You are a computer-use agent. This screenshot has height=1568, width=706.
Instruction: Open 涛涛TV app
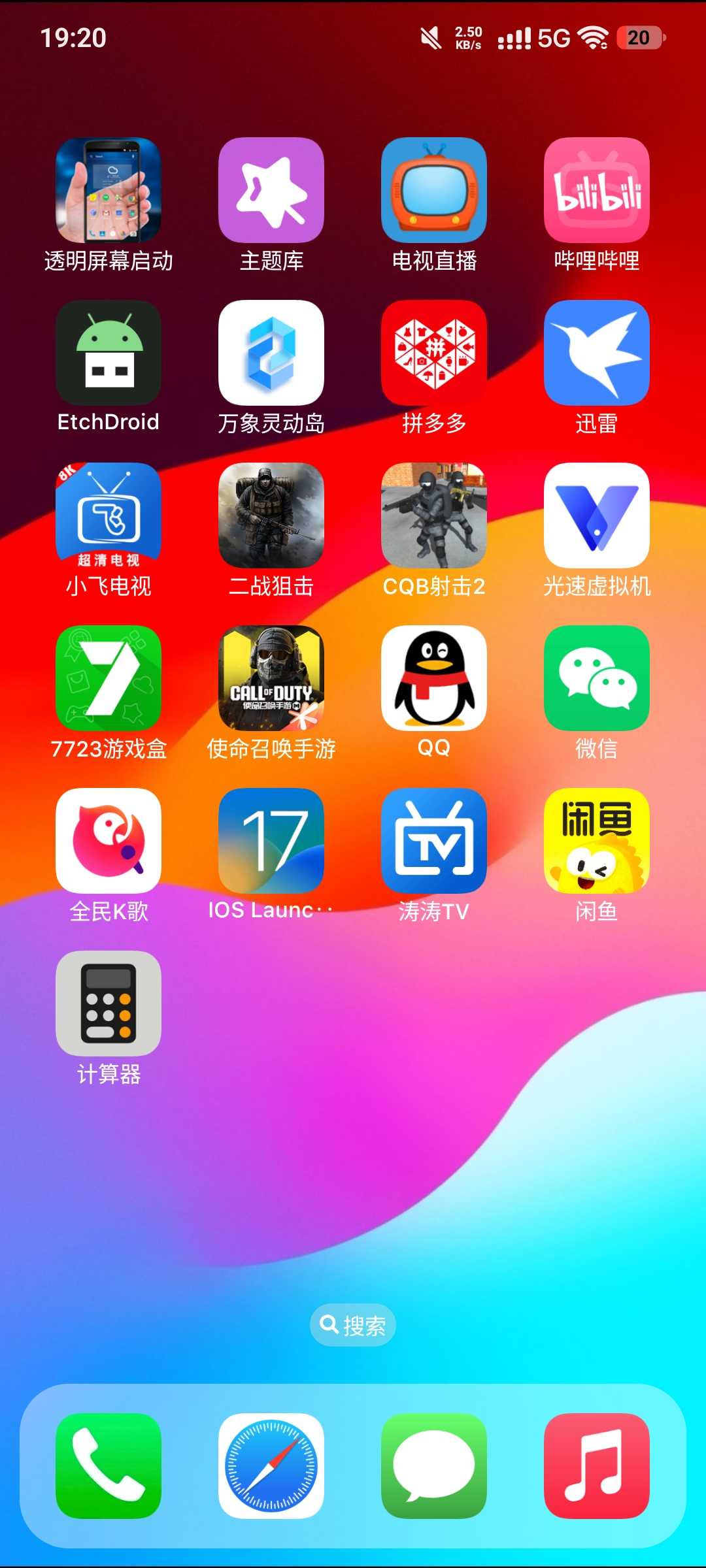[434, 841]
